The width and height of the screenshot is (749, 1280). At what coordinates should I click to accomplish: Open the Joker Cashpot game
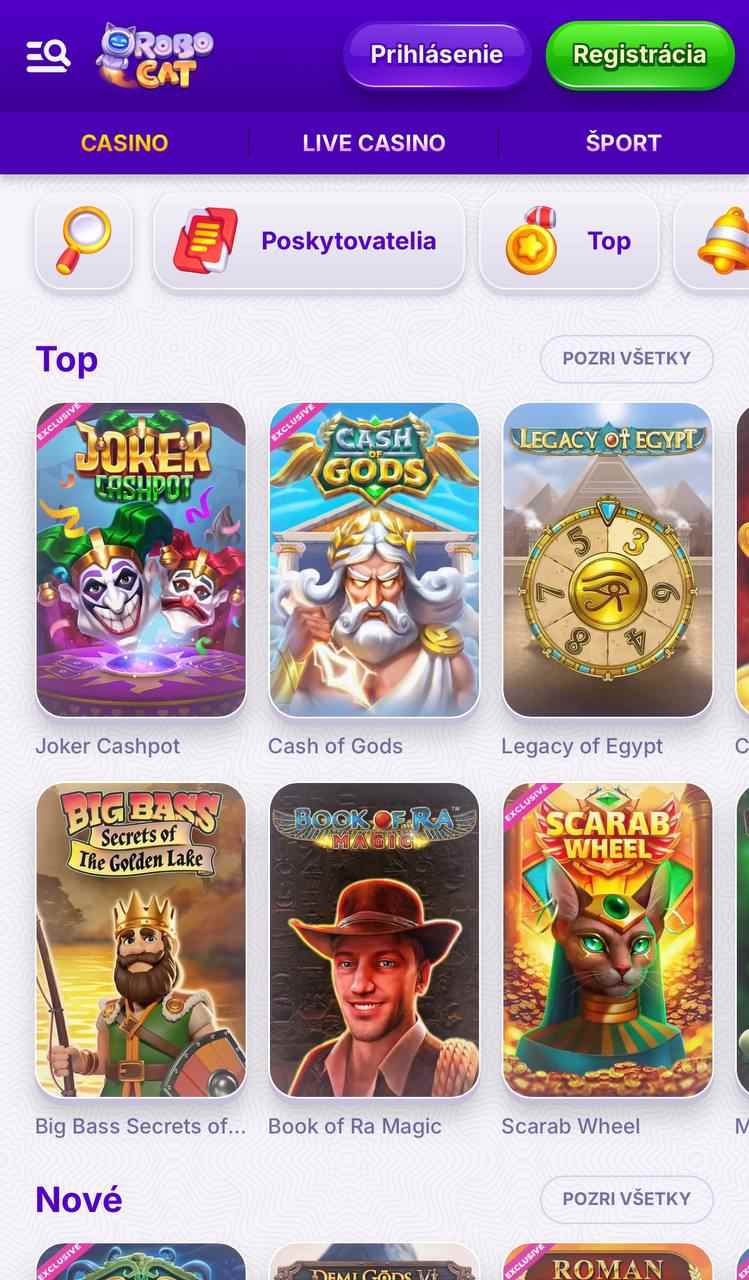(x=141, y=560)
